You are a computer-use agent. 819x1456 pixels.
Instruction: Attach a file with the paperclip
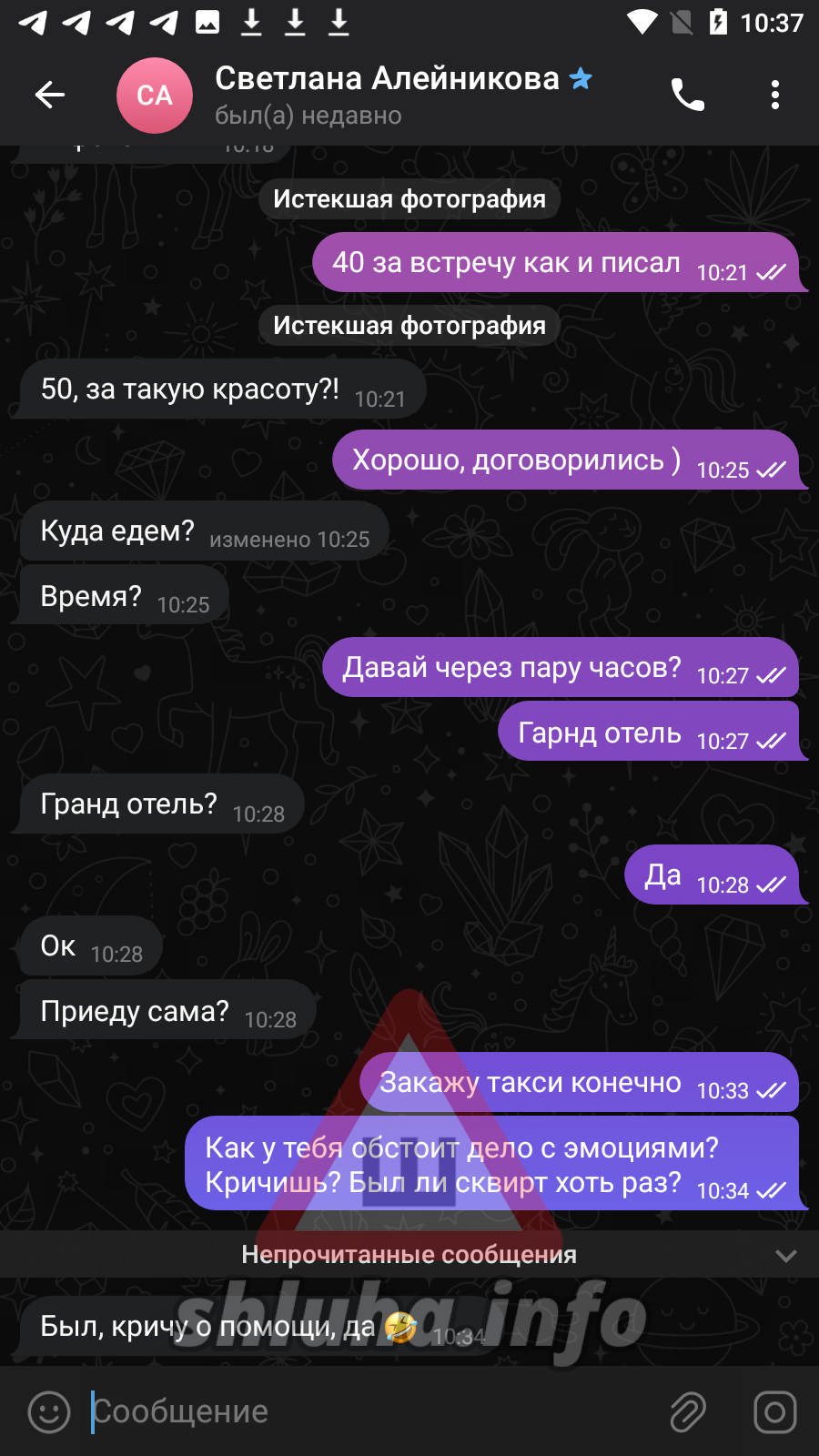pos(688,1412)
